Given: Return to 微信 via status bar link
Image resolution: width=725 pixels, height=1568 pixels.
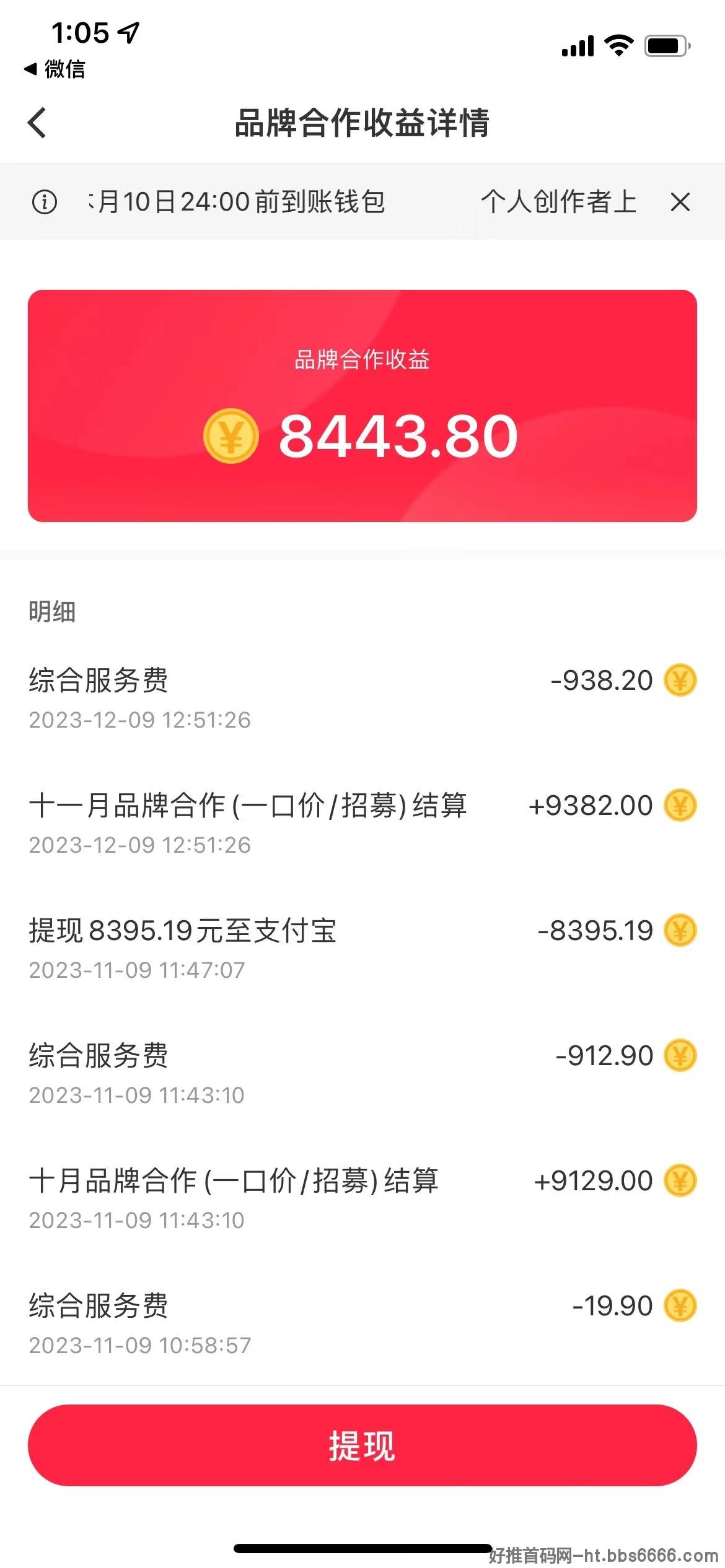Looking at the screenshot, I should click(x=55, y=69).
